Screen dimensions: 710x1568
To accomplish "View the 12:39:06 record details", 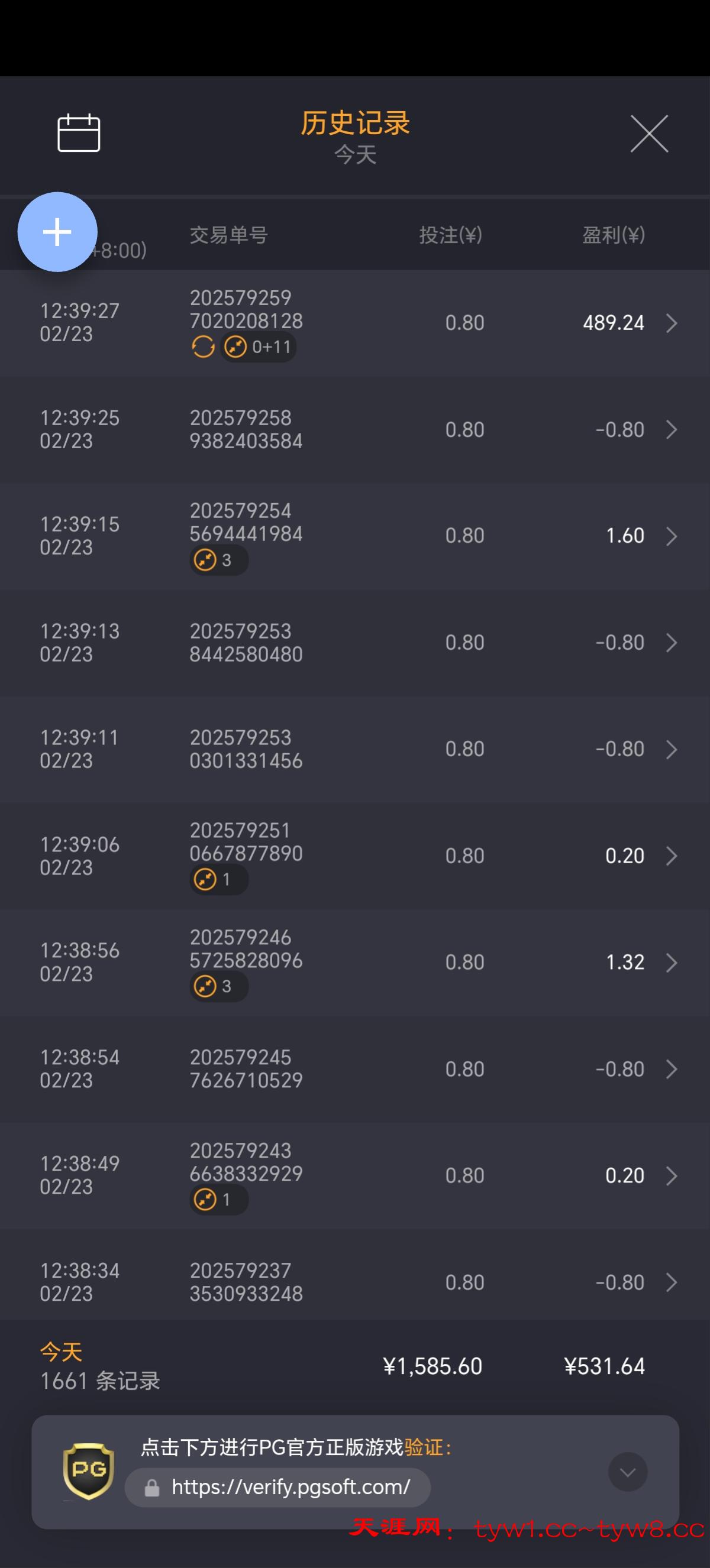I will [671, 856].
